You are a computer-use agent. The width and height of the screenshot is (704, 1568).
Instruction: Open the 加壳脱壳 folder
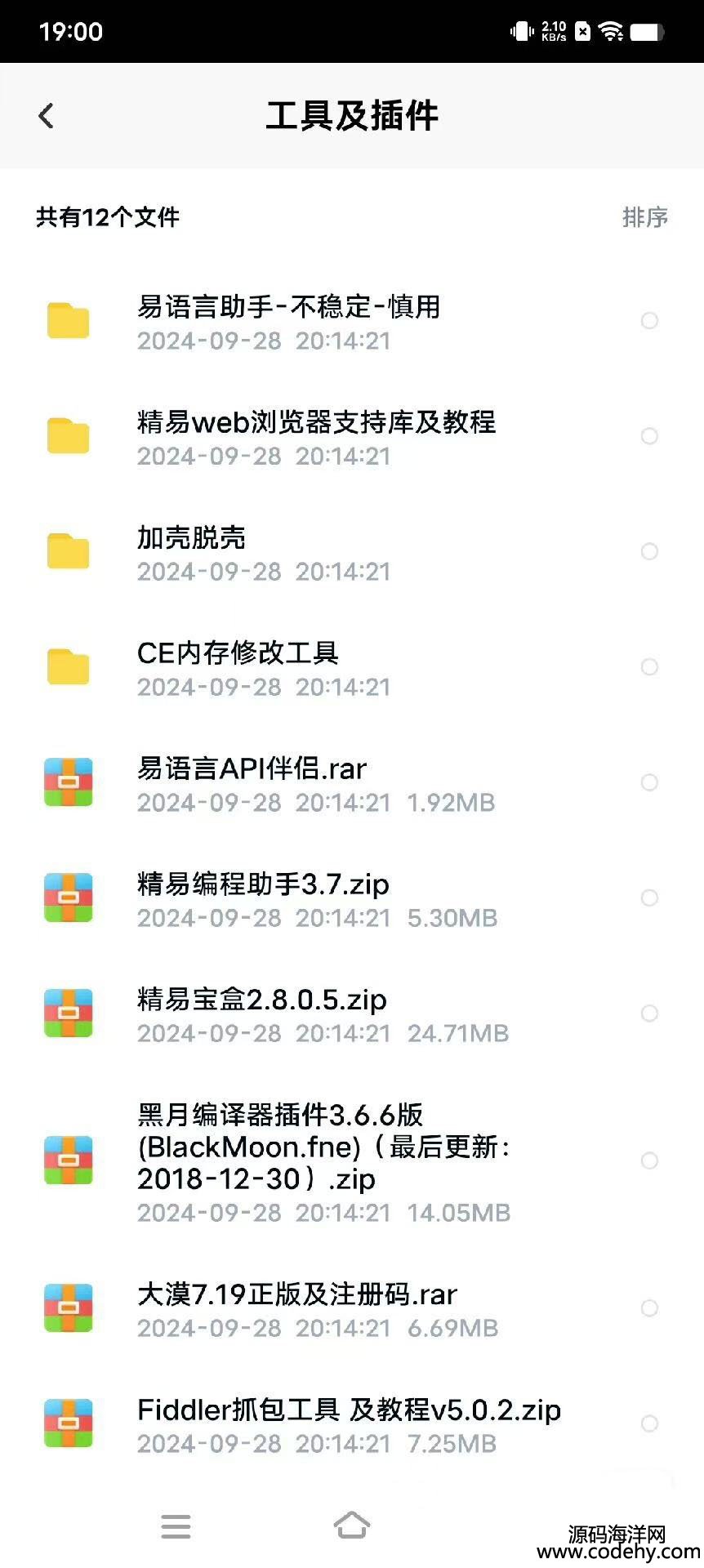click(352, 552)
